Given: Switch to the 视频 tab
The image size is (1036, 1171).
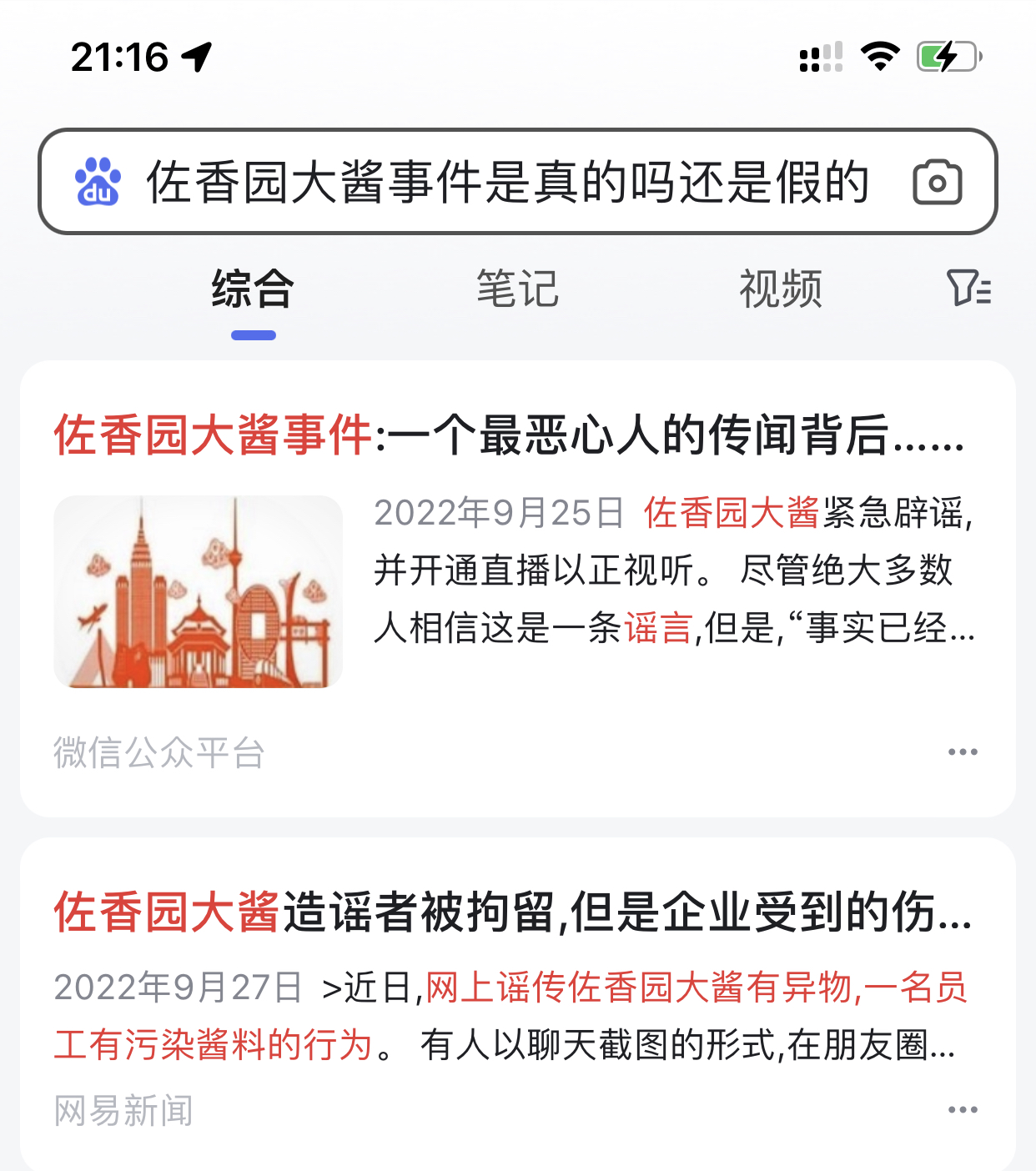Looking at the screenshot, I should (781, 290).
